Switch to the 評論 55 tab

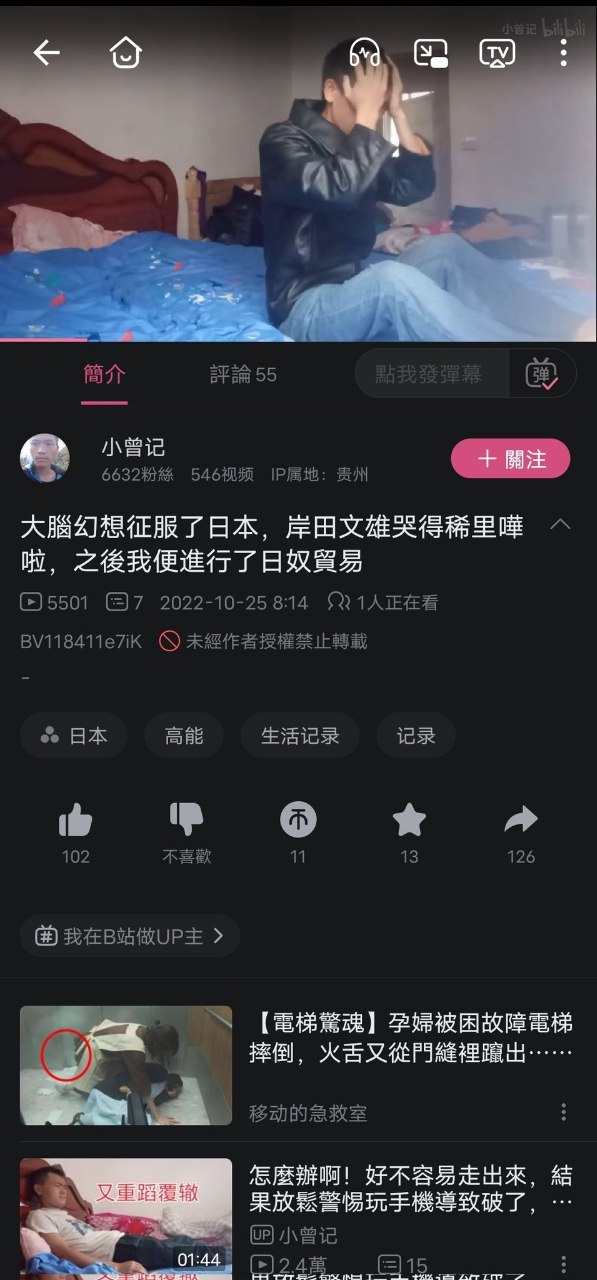(x=243, y=374)
